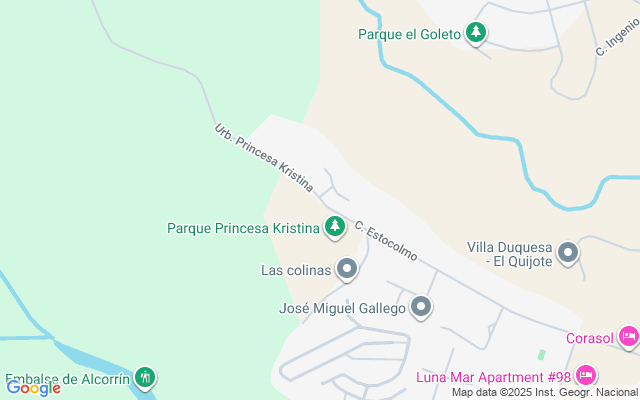Select the Parque Princesa Kristina marker
The image size is (640, 400).
[334, 228]
